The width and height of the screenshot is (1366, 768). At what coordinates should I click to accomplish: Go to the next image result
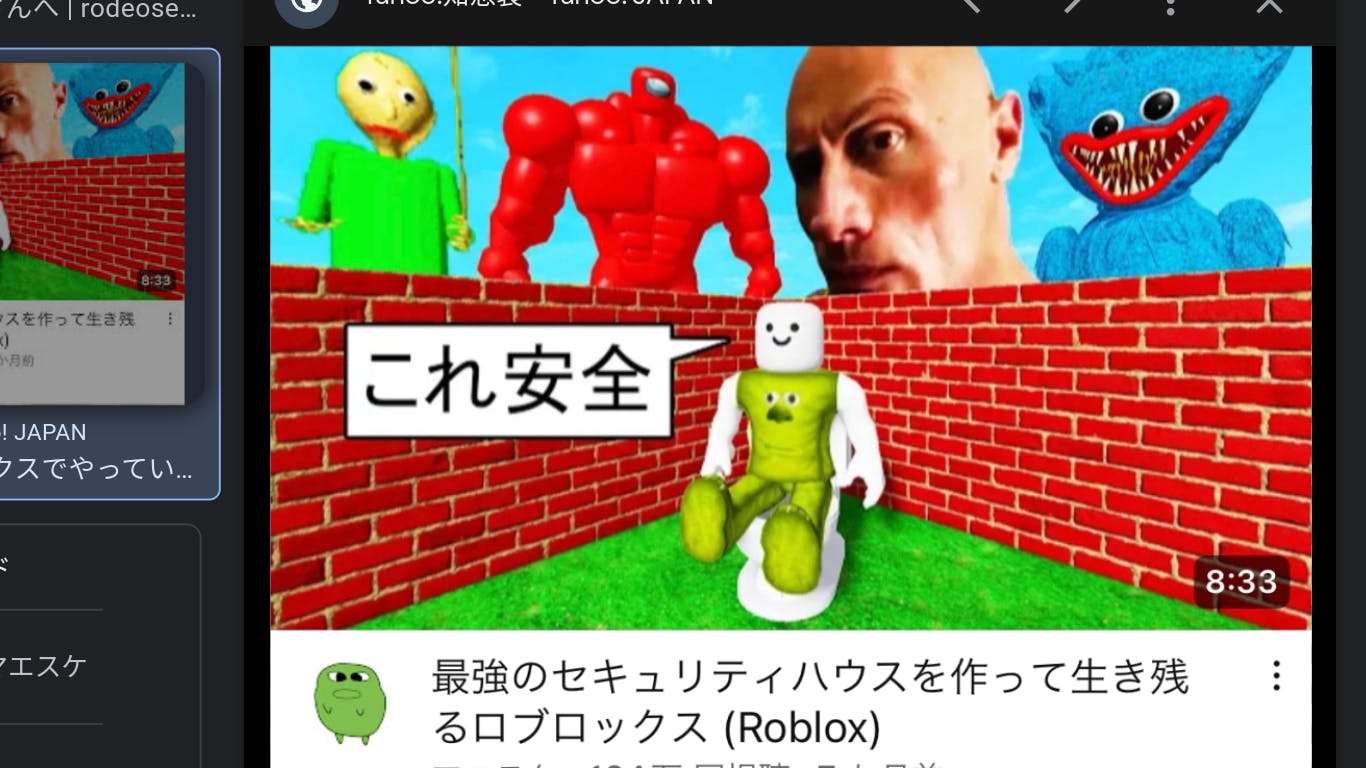pos(1073,5)
